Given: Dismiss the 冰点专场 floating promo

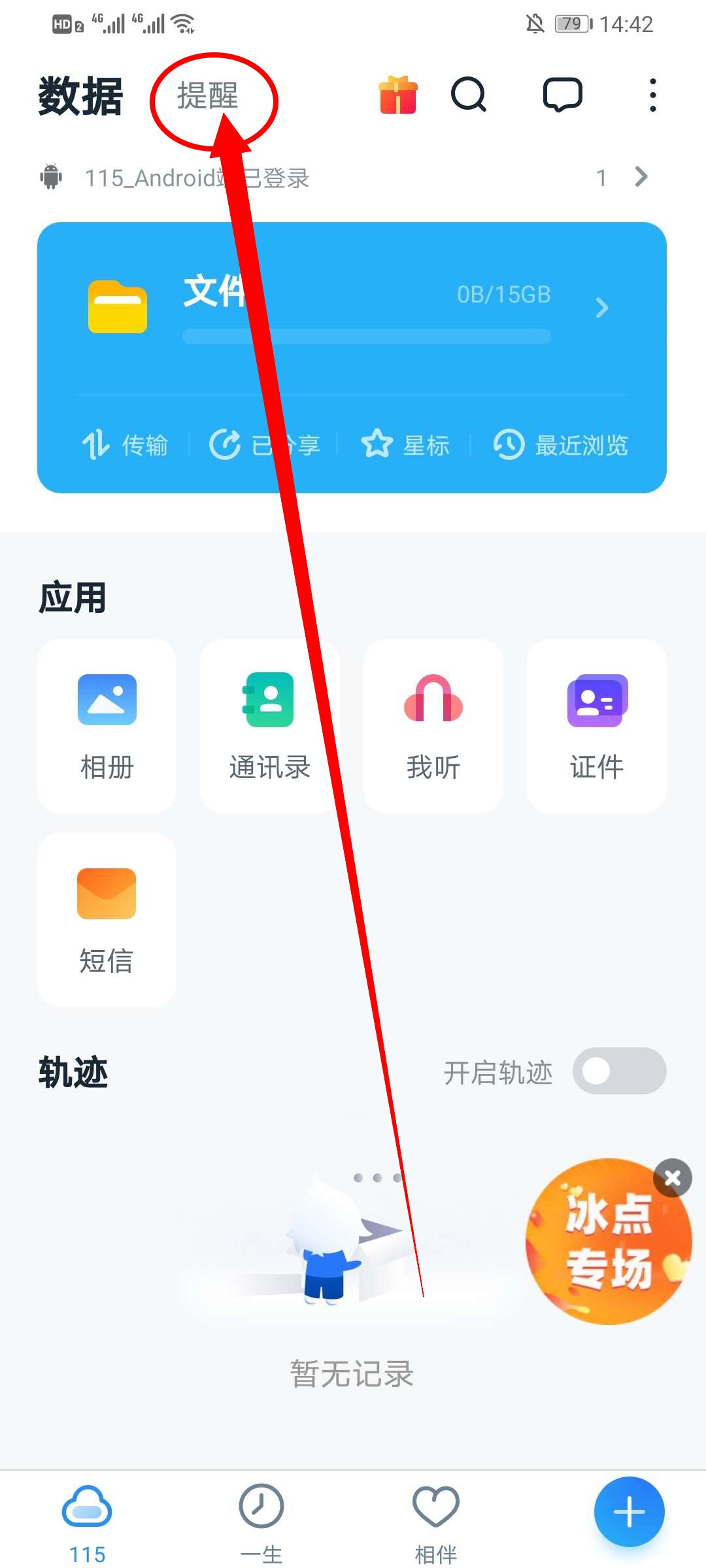Looking at the screenshot, I should [672, 1178].
